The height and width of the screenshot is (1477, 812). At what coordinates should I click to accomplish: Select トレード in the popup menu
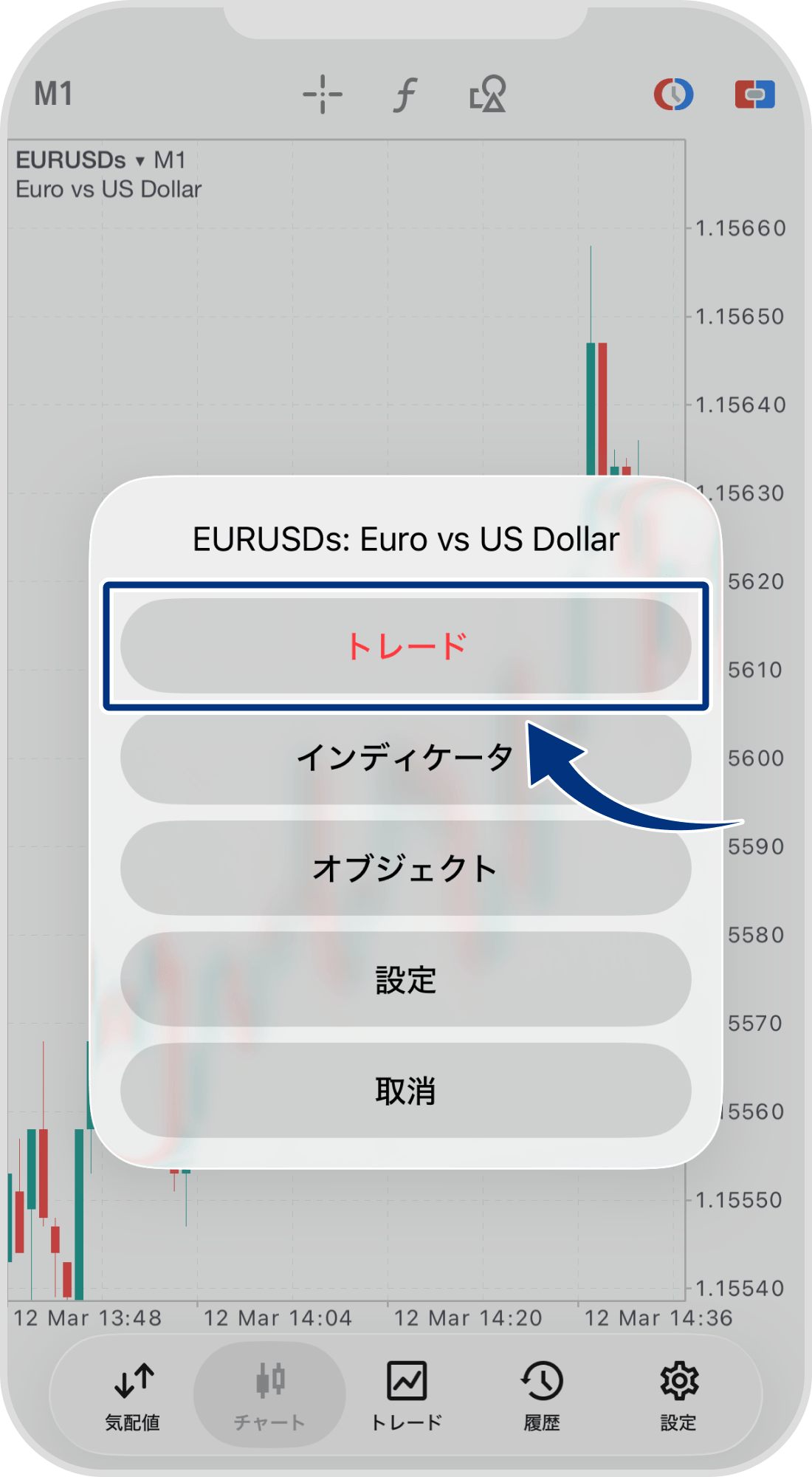405,645
